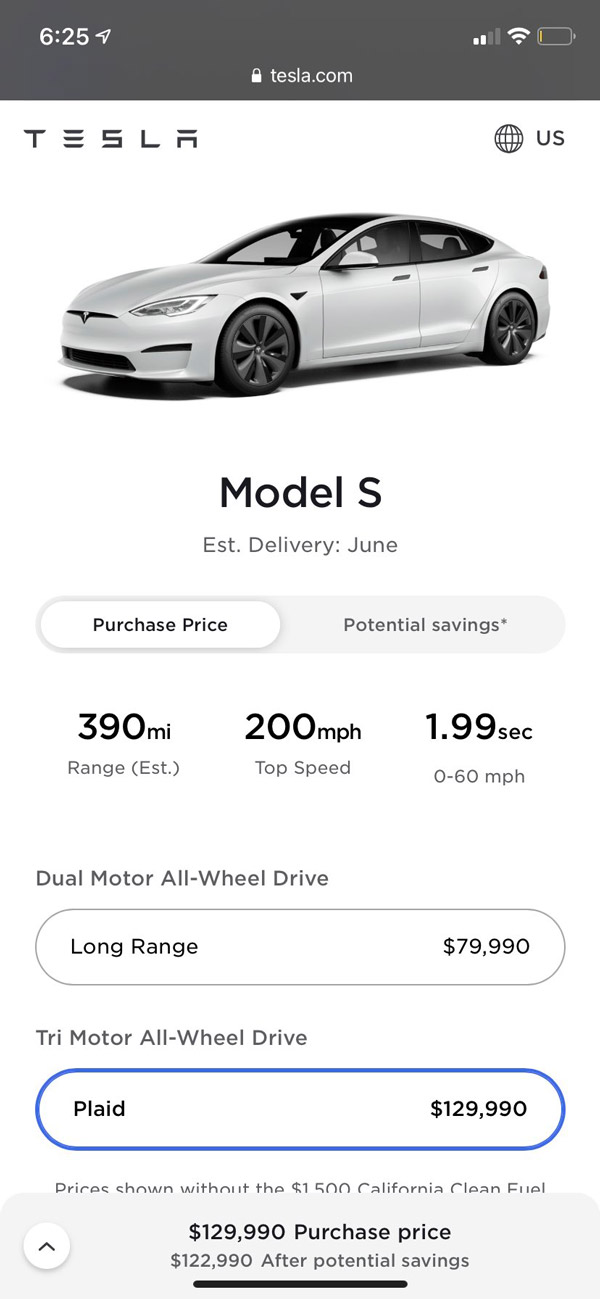The height and width of the screenshot is (1299, 600).
Task: Select the Plaid trim option
Action: (300, 1109)
